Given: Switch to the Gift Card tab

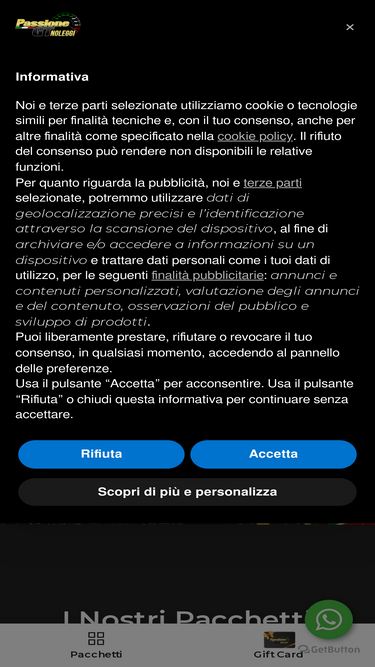Looking at the screenshot, I should (278, 644).
